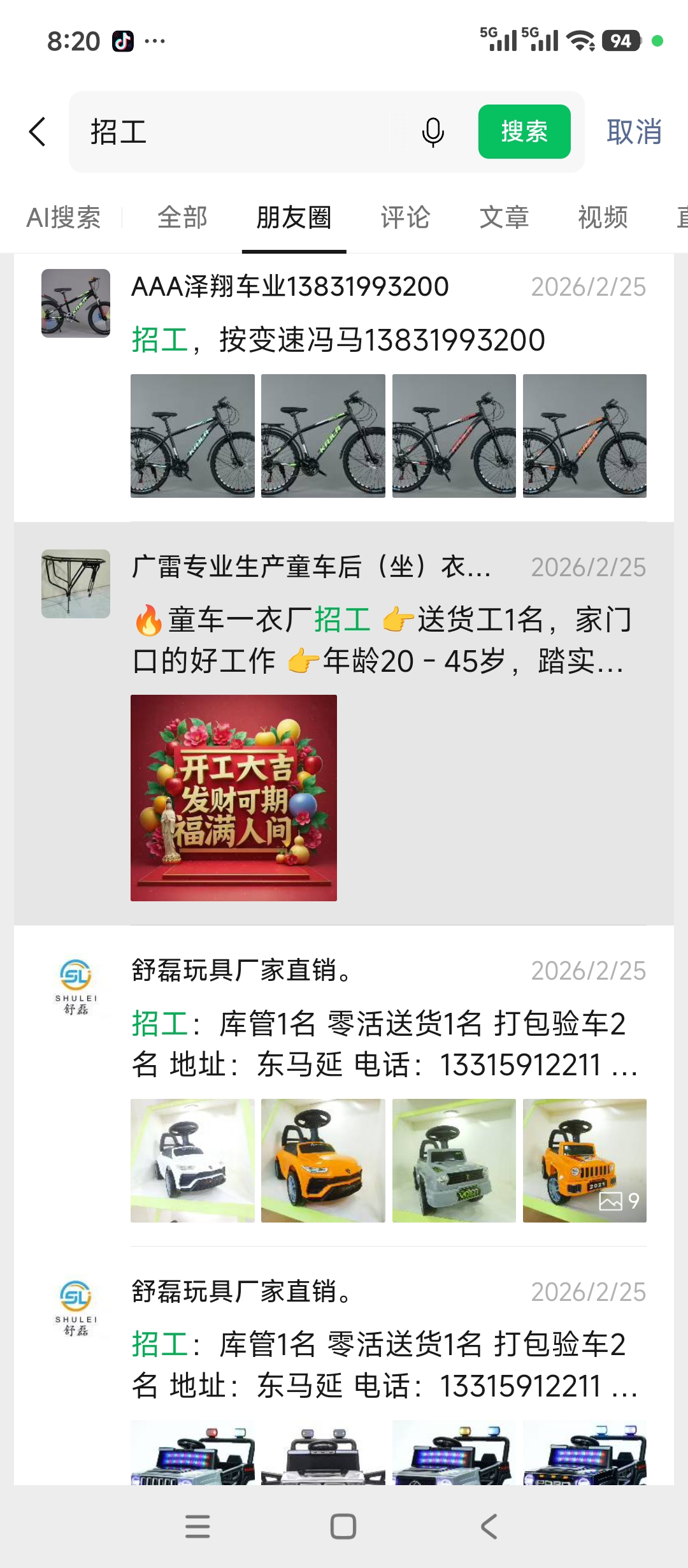688x1568 pixels.
Task: Go back using the top-left arrow
Action: (x=38, y=132)
